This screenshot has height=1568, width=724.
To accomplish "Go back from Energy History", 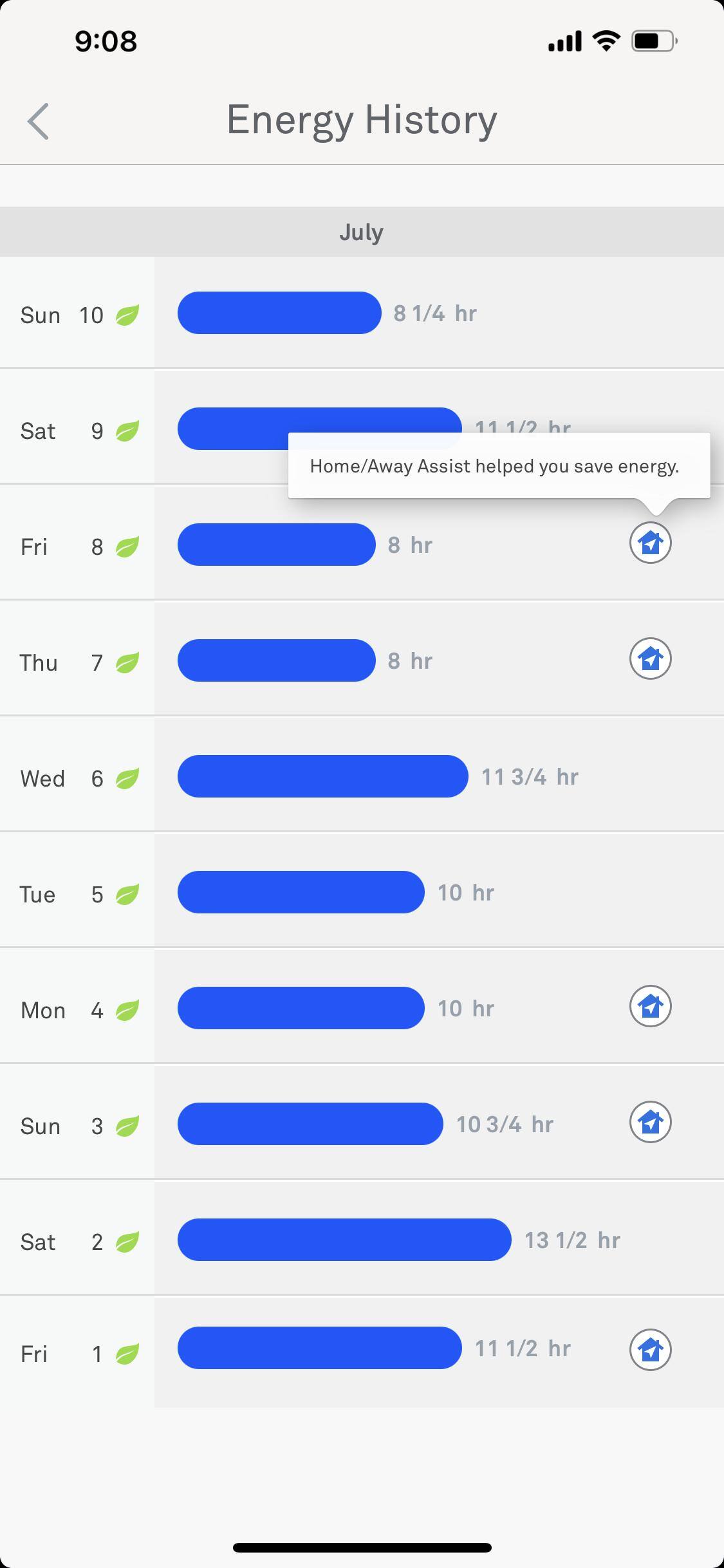I will coord(39,121).
